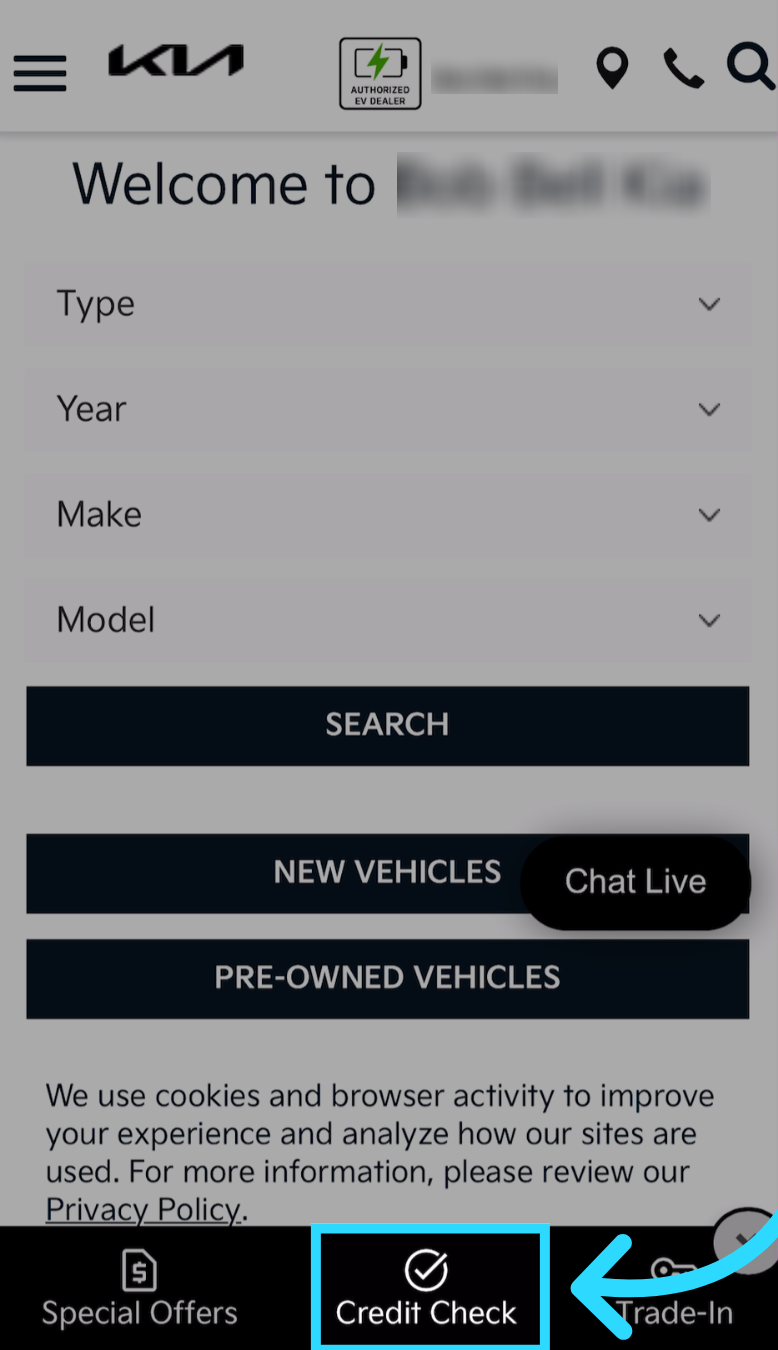Viewport: 778px width, 1350px height.
Task: Select the Model dropdown
Action: [x=387, y=620]
